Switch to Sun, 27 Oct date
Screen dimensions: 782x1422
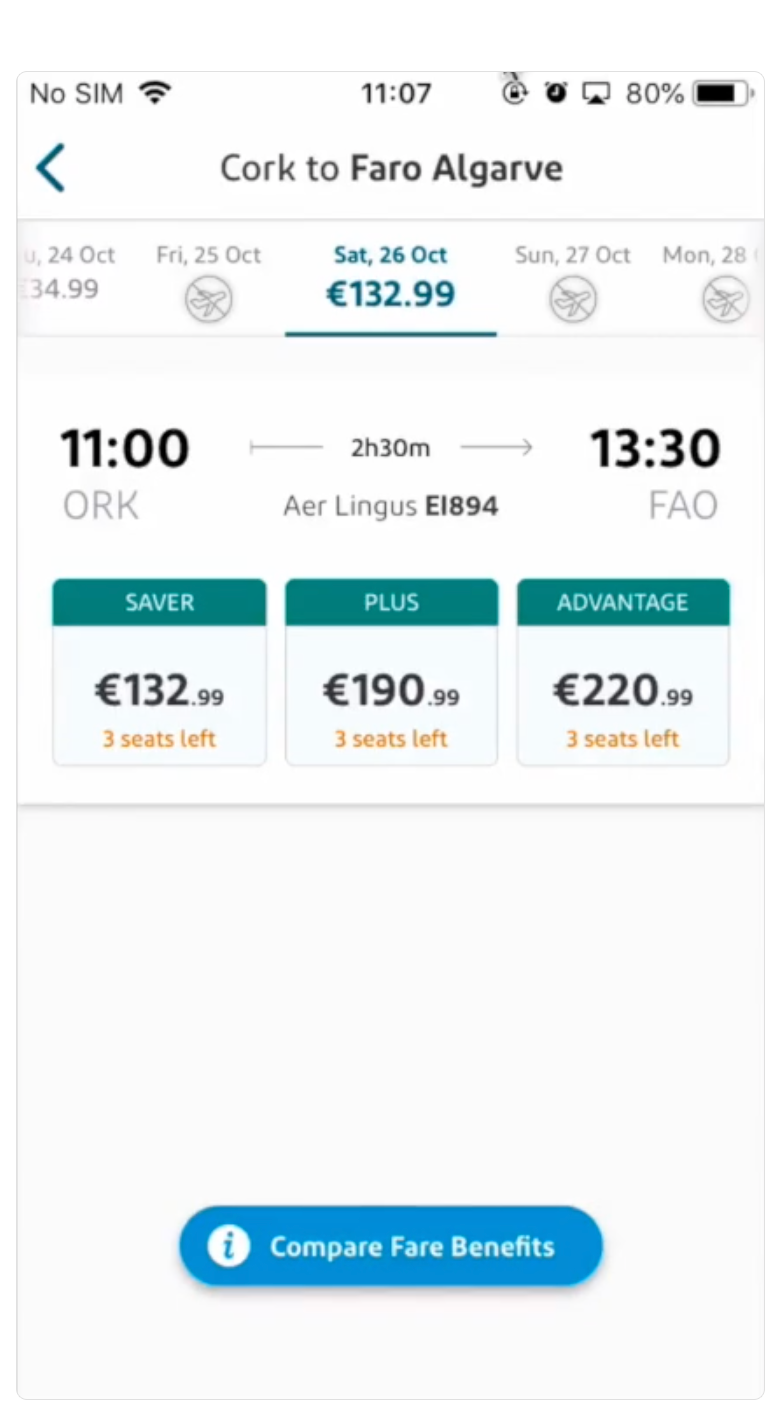point(572,278)
